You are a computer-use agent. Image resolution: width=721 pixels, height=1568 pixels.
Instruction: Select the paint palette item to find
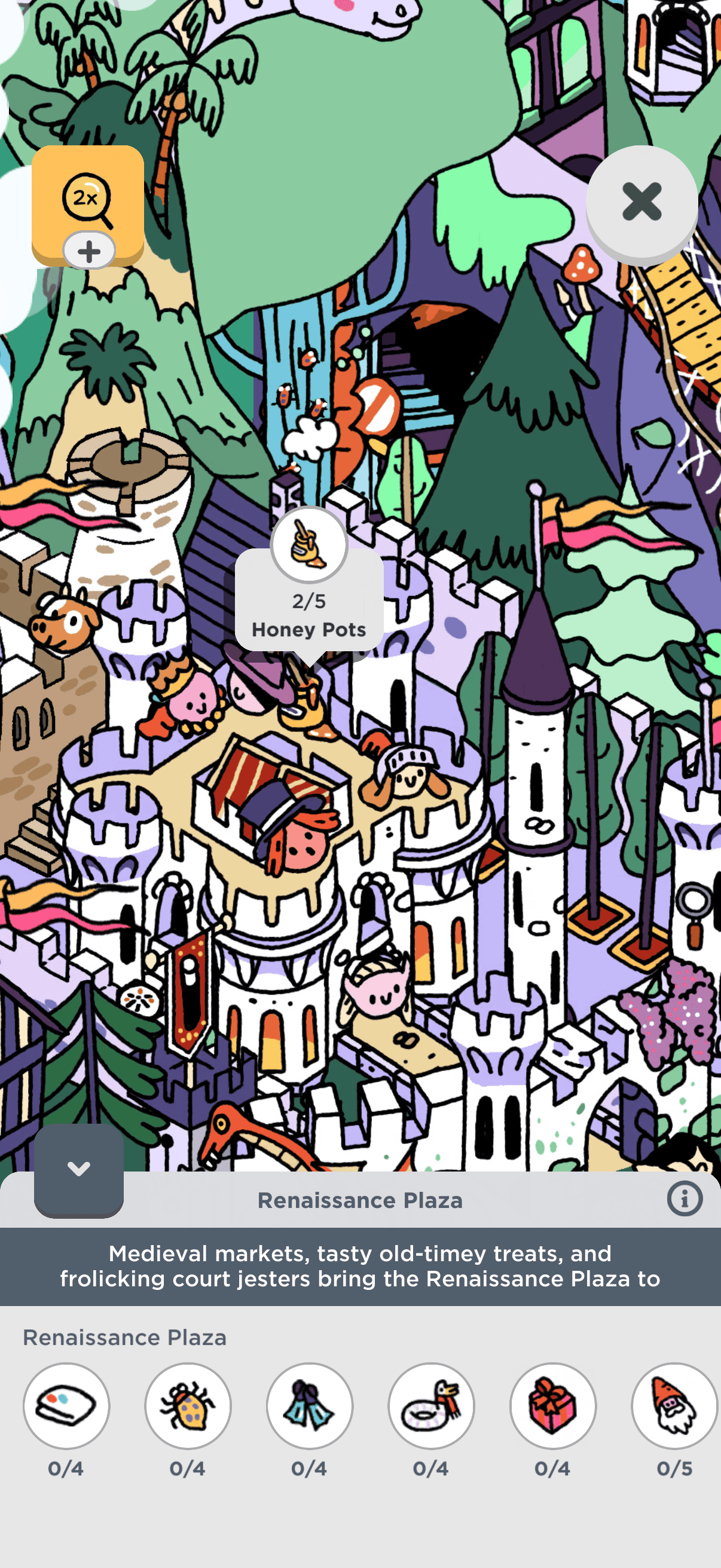point(66,1405)
